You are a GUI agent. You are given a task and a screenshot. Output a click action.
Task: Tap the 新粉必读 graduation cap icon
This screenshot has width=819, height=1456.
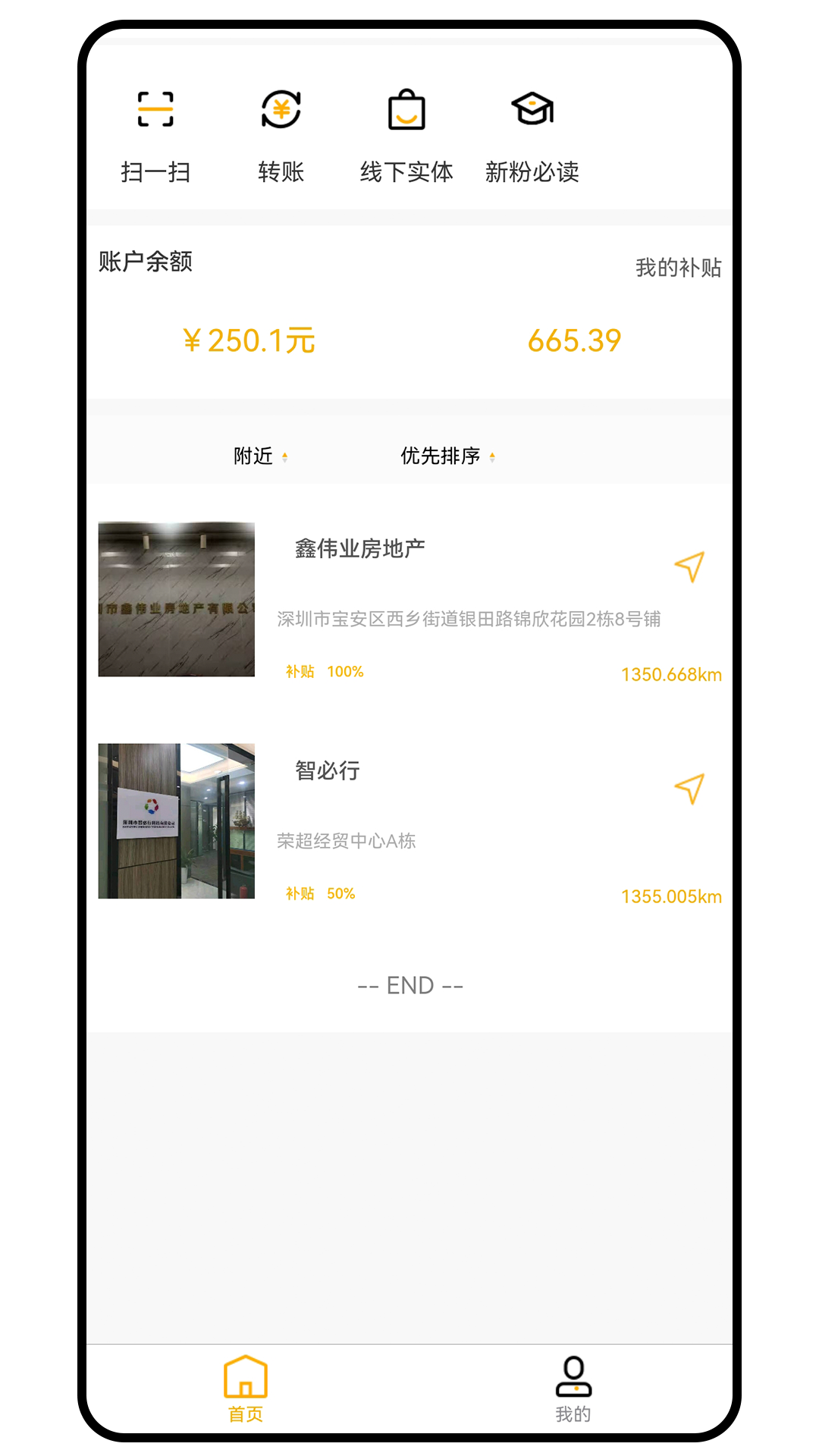tap(533, 108)
